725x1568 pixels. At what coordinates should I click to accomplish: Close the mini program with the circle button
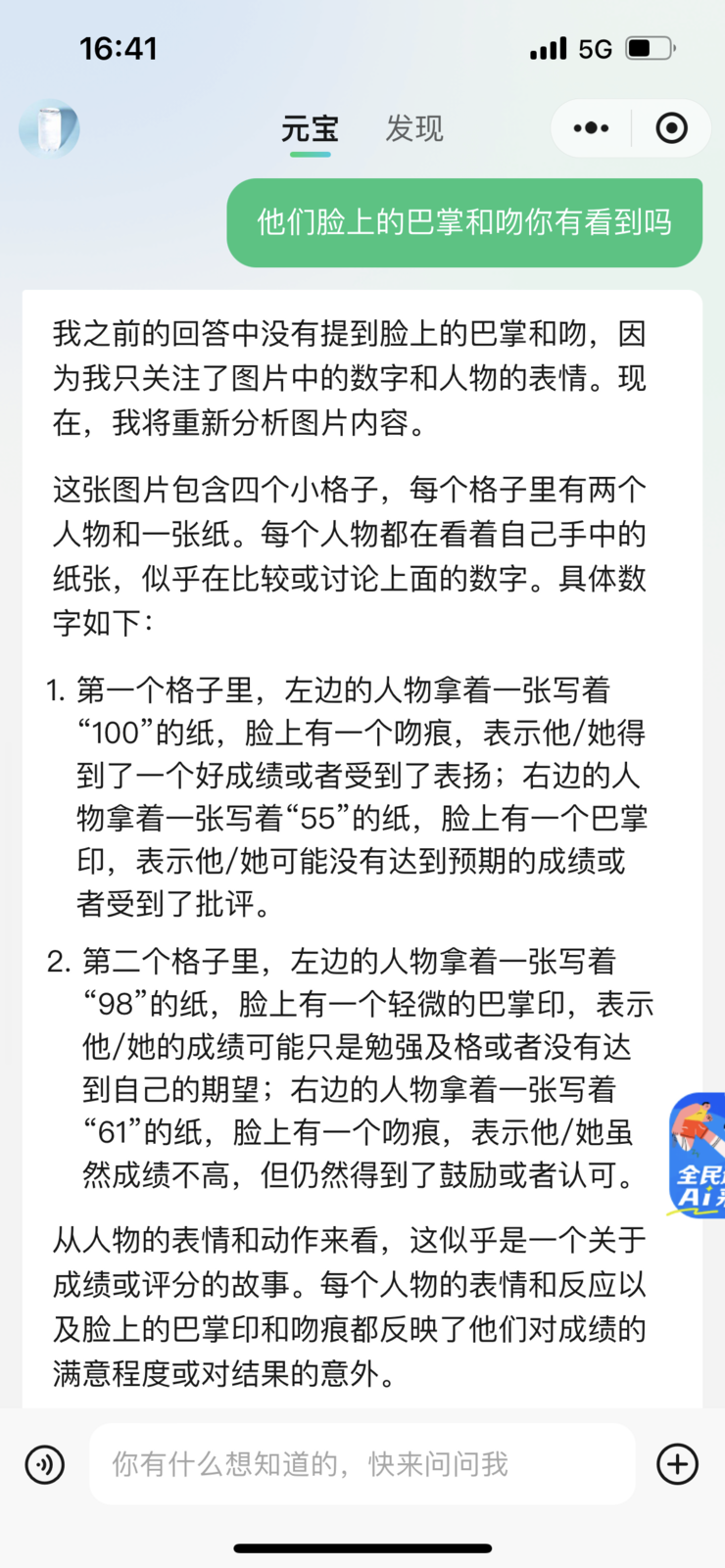click(671, 128)
